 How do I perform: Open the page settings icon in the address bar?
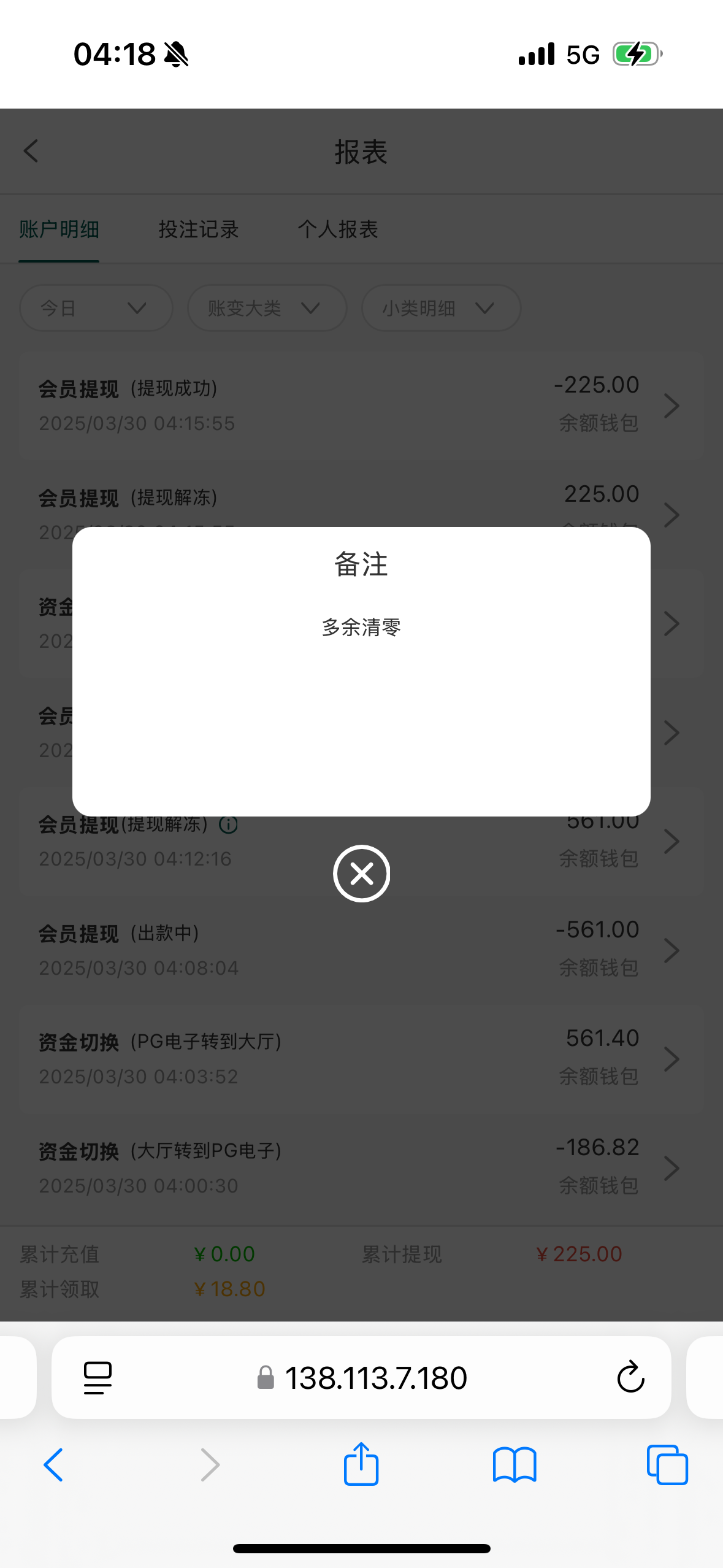coord(98,1378)
